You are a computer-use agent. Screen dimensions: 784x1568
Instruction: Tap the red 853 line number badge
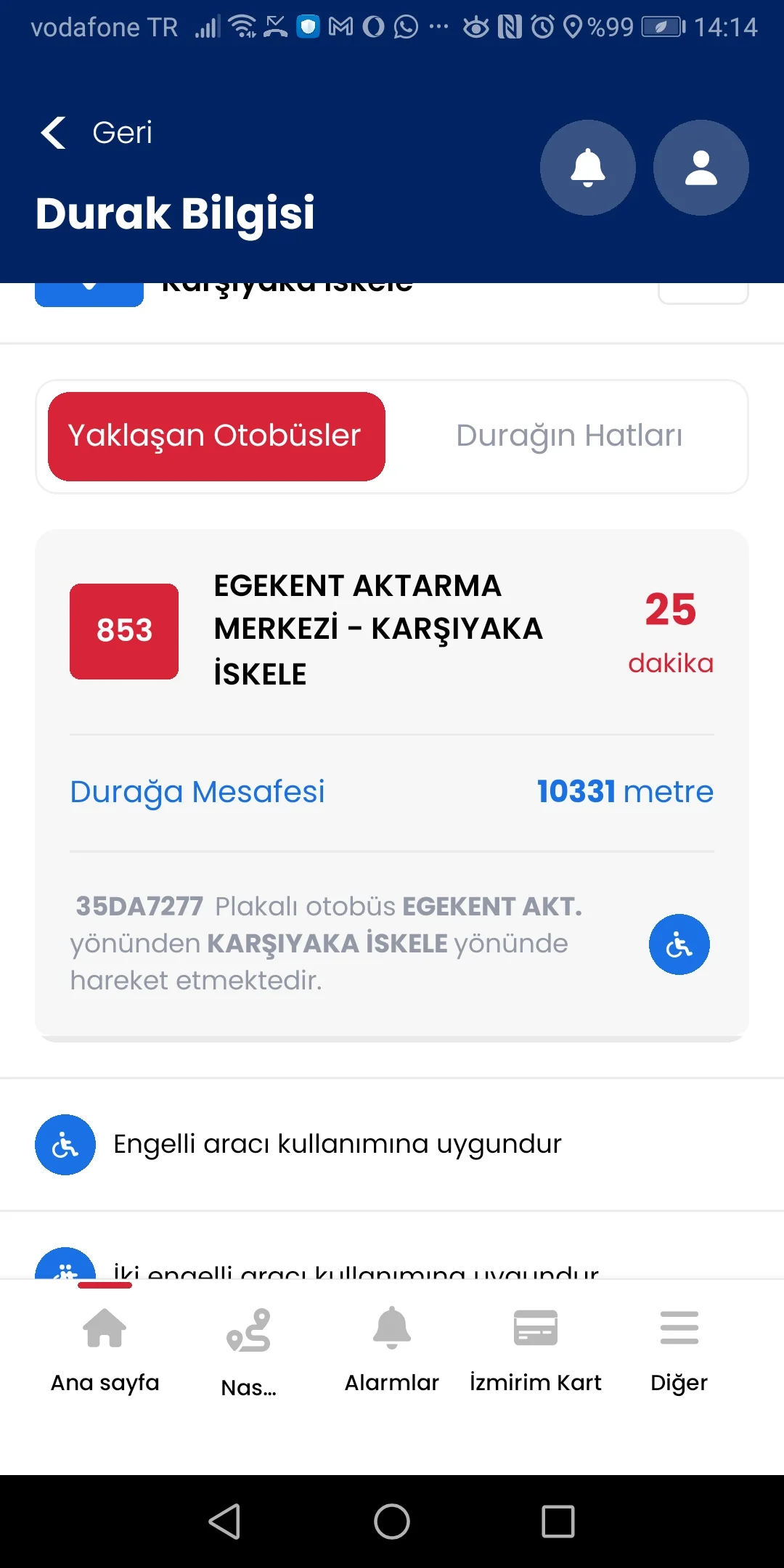click(123, 630)
